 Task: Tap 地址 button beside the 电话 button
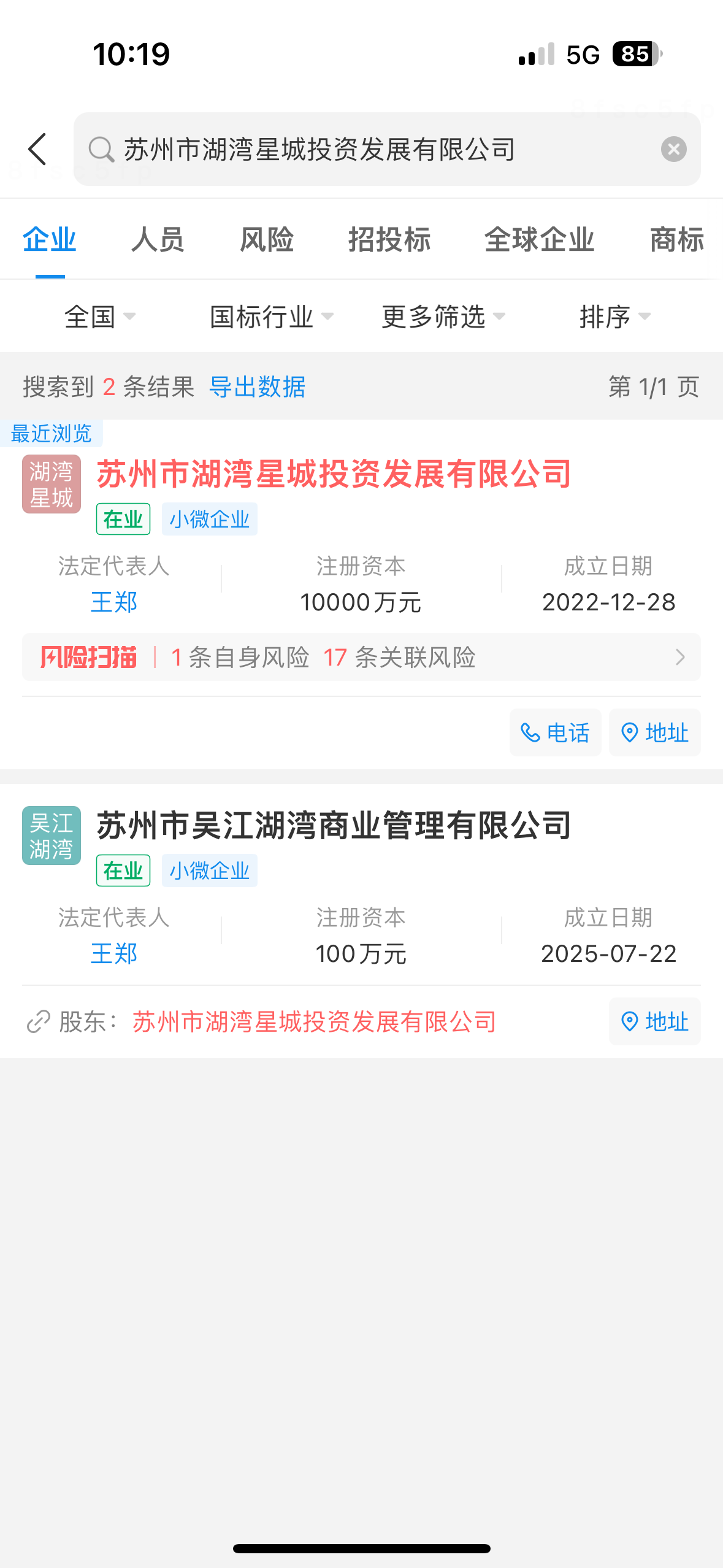click(654, 732)
